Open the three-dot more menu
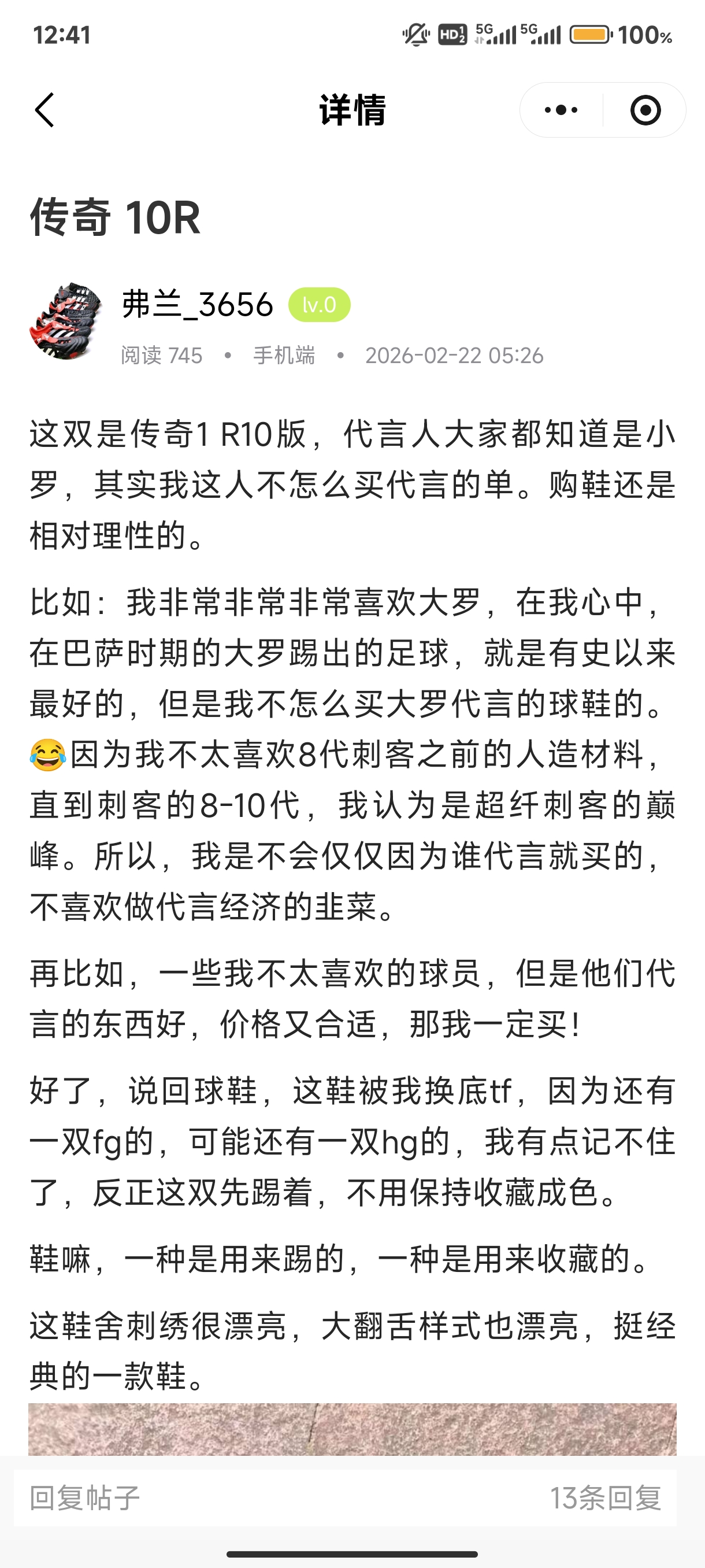This screenshot has width=705, height=1568. pos(561,110)
